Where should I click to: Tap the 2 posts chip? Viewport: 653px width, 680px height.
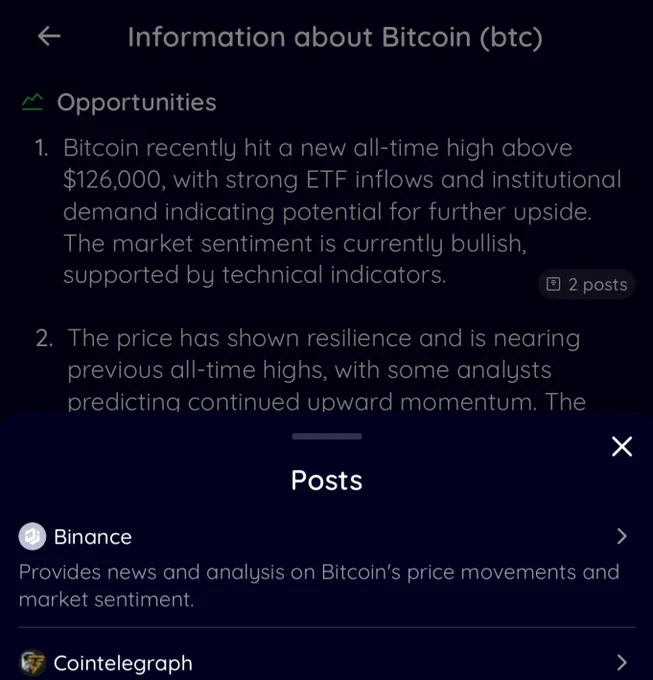(x=587, y=284)
